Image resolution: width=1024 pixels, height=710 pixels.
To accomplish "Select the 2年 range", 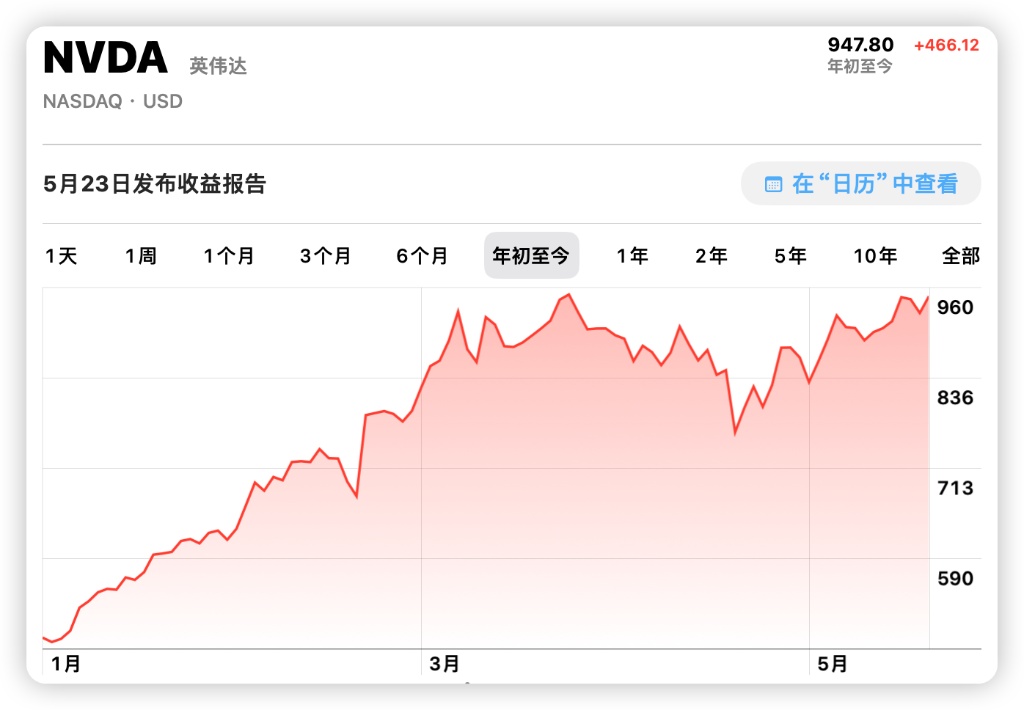I will 711,255.
